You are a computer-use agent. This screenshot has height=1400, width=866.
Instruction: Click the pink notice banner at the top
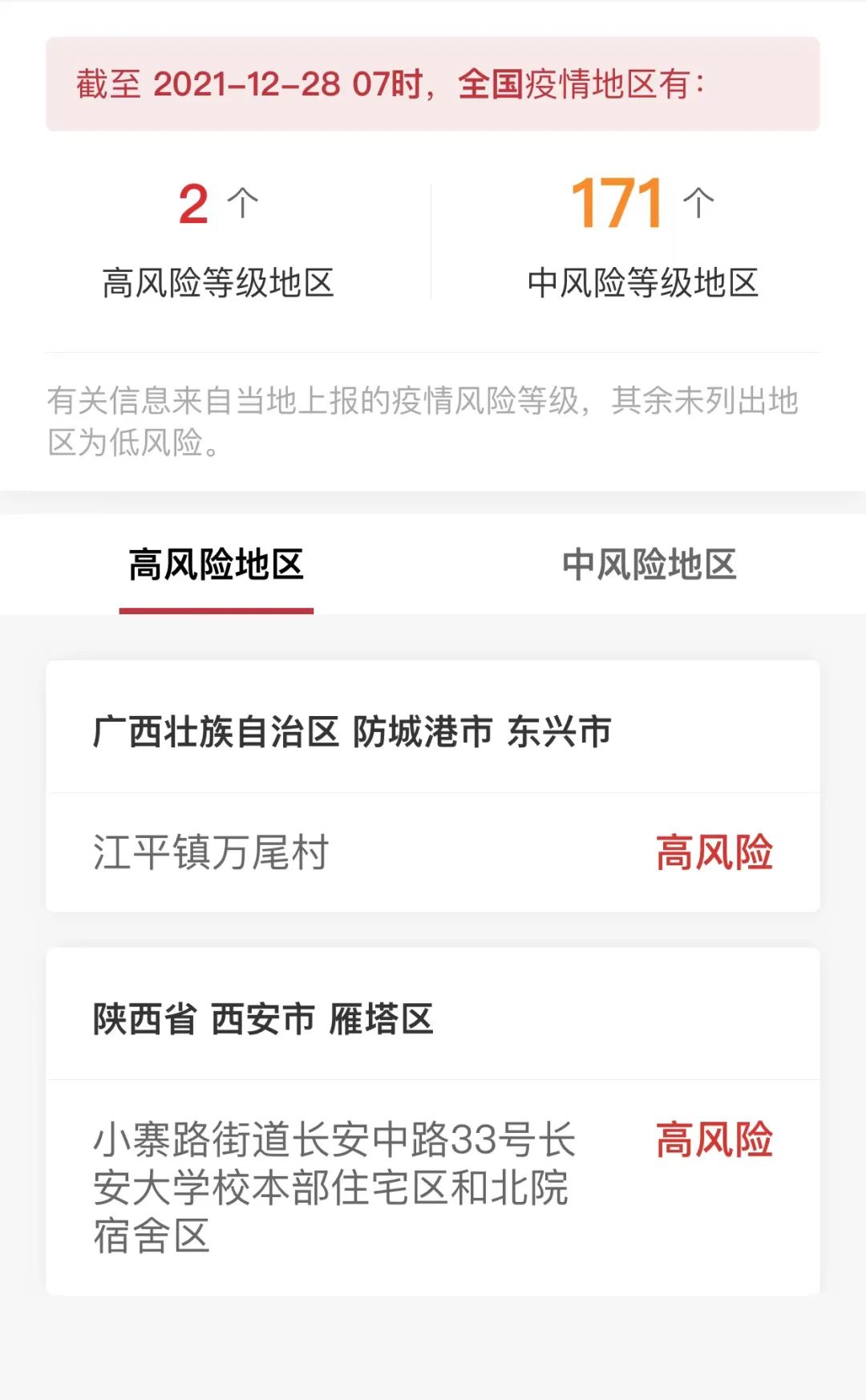pos(433,83)
